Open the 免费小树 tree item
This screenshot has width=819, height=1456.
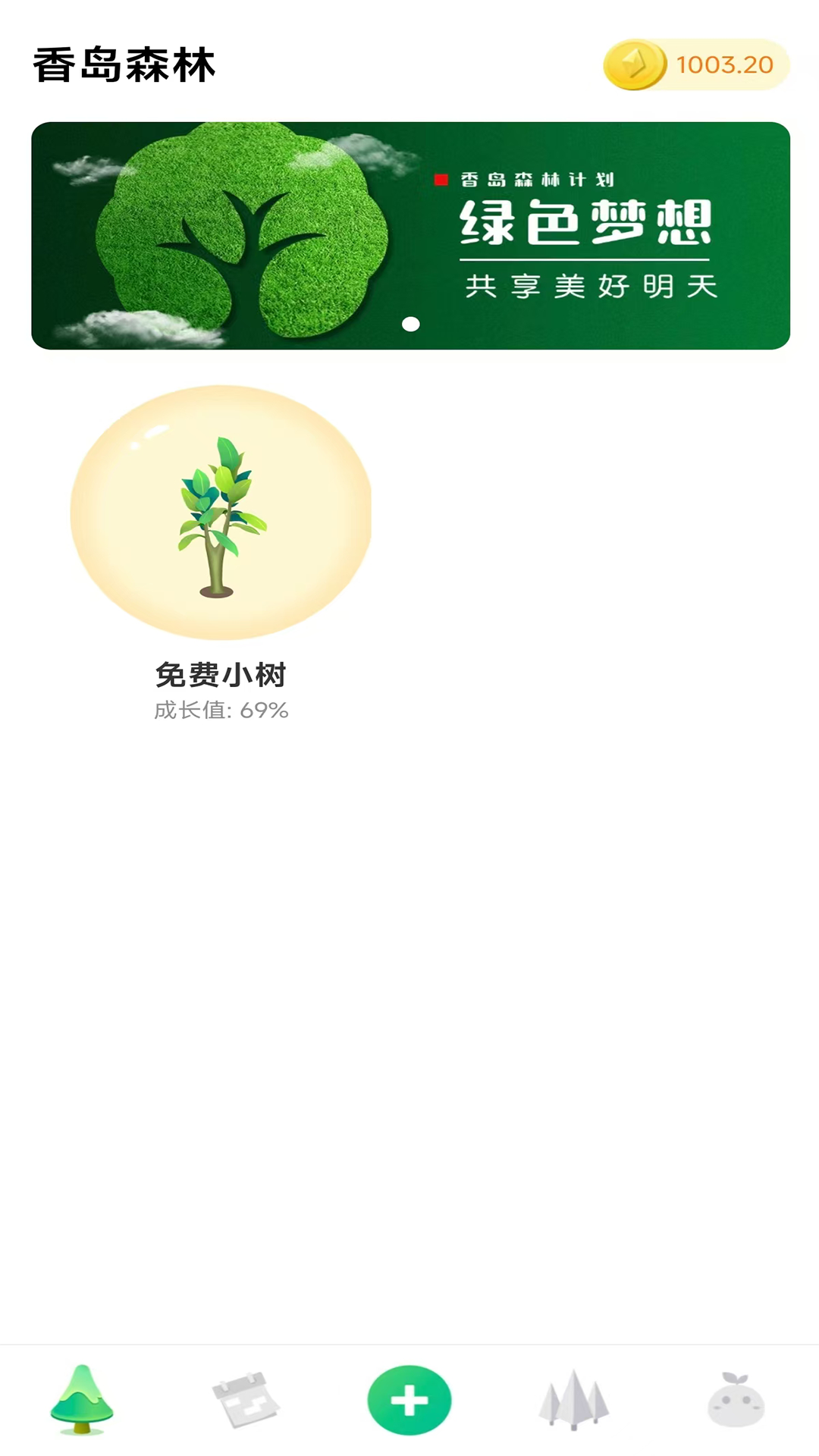click(221, 513)
